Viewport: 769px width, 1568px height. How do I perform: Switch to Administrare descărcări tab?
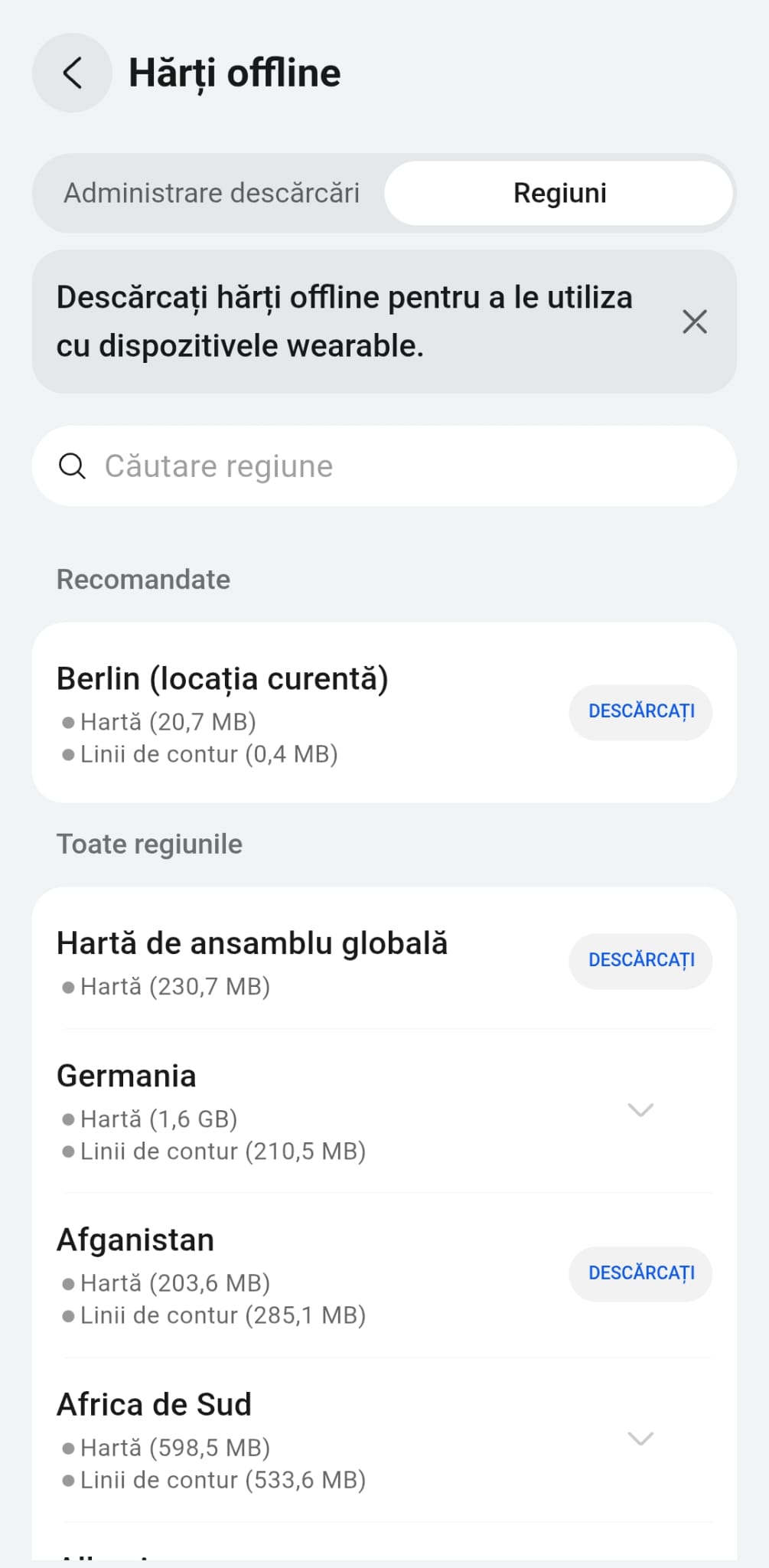coord(211,193)
